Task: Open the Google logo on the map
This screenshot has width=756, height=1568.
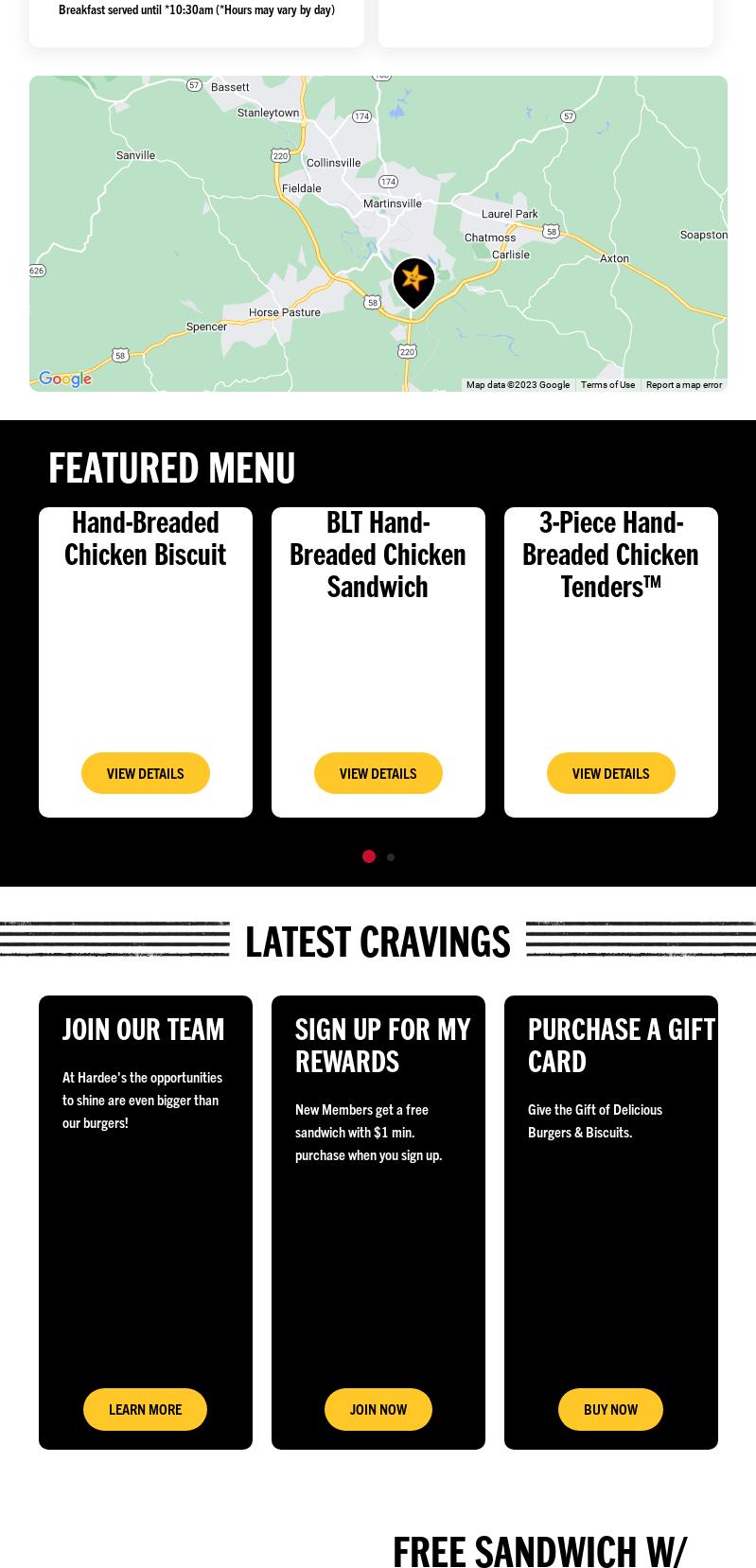Action: pos(65,379)
